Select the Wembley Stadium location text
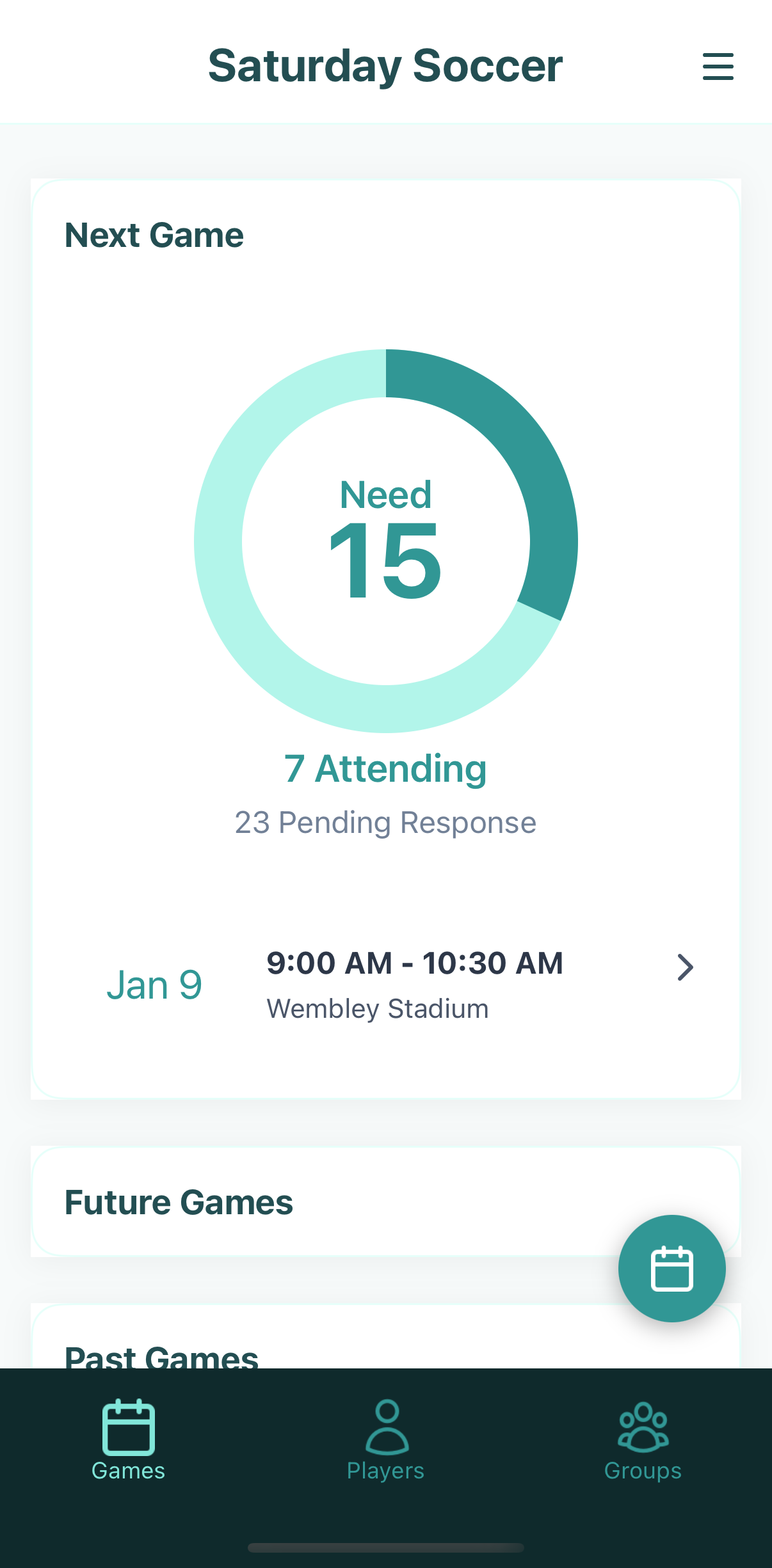Viewport: 772px width, 1568px height. coord(378,1008)
